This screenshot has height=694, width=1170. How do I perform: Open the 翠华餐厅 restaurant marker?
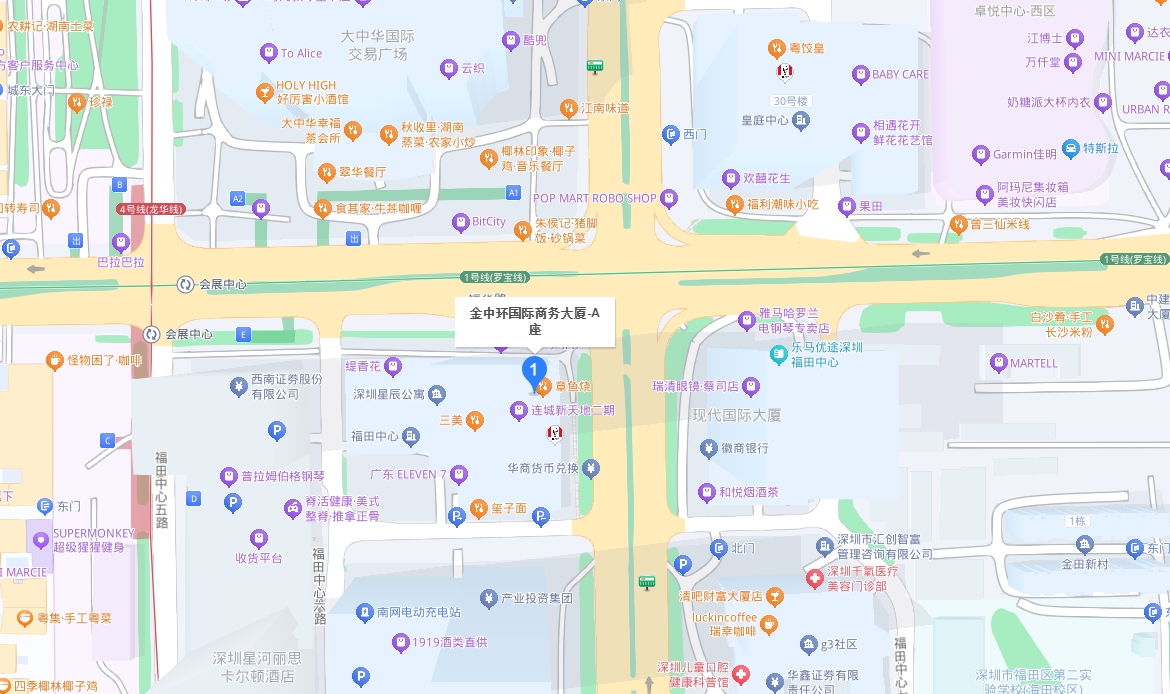click(x=326, y=172)
